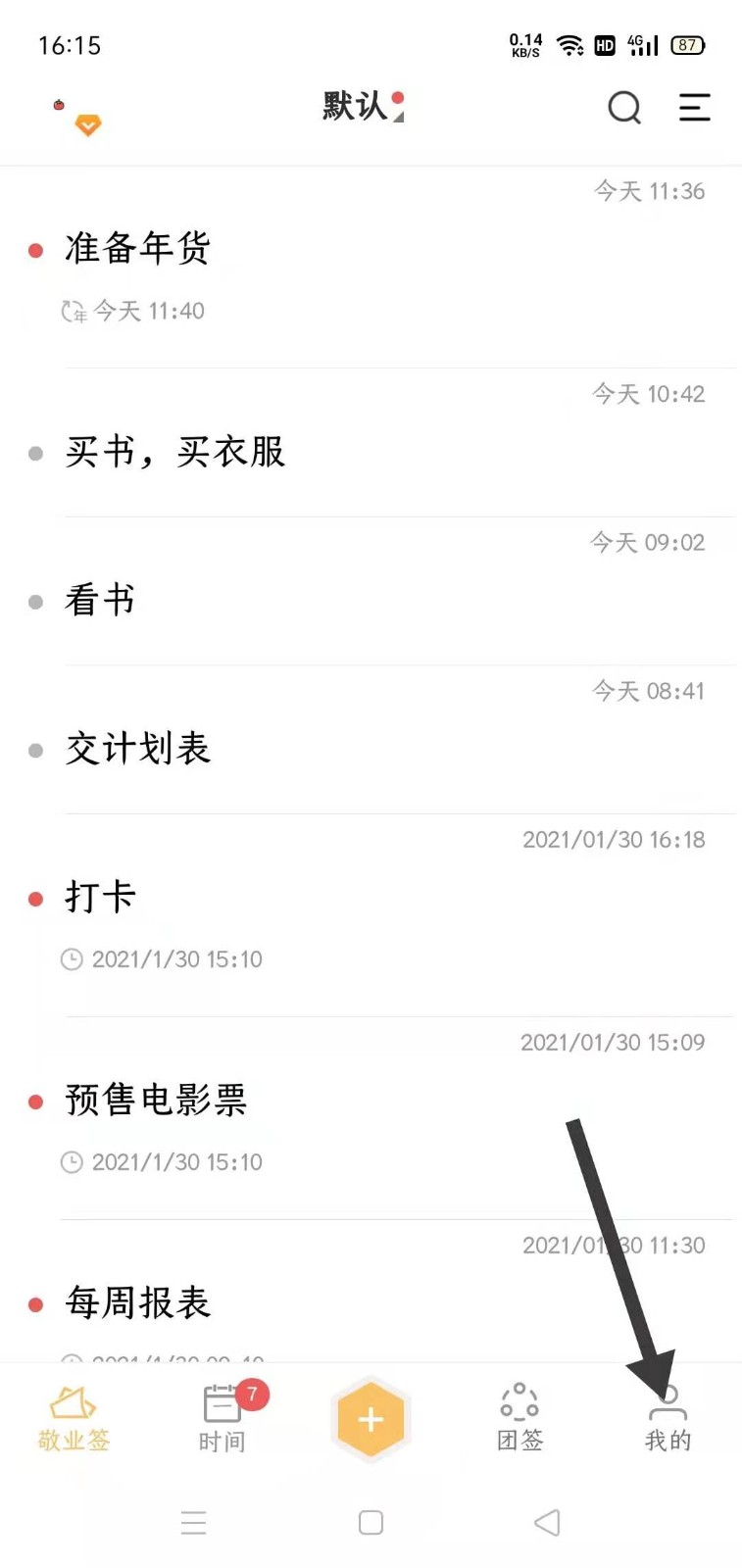Screen dimensions: 742x1568
Task: Tap the VIP diamond badge icon
Action: click(x=87, y=124)
